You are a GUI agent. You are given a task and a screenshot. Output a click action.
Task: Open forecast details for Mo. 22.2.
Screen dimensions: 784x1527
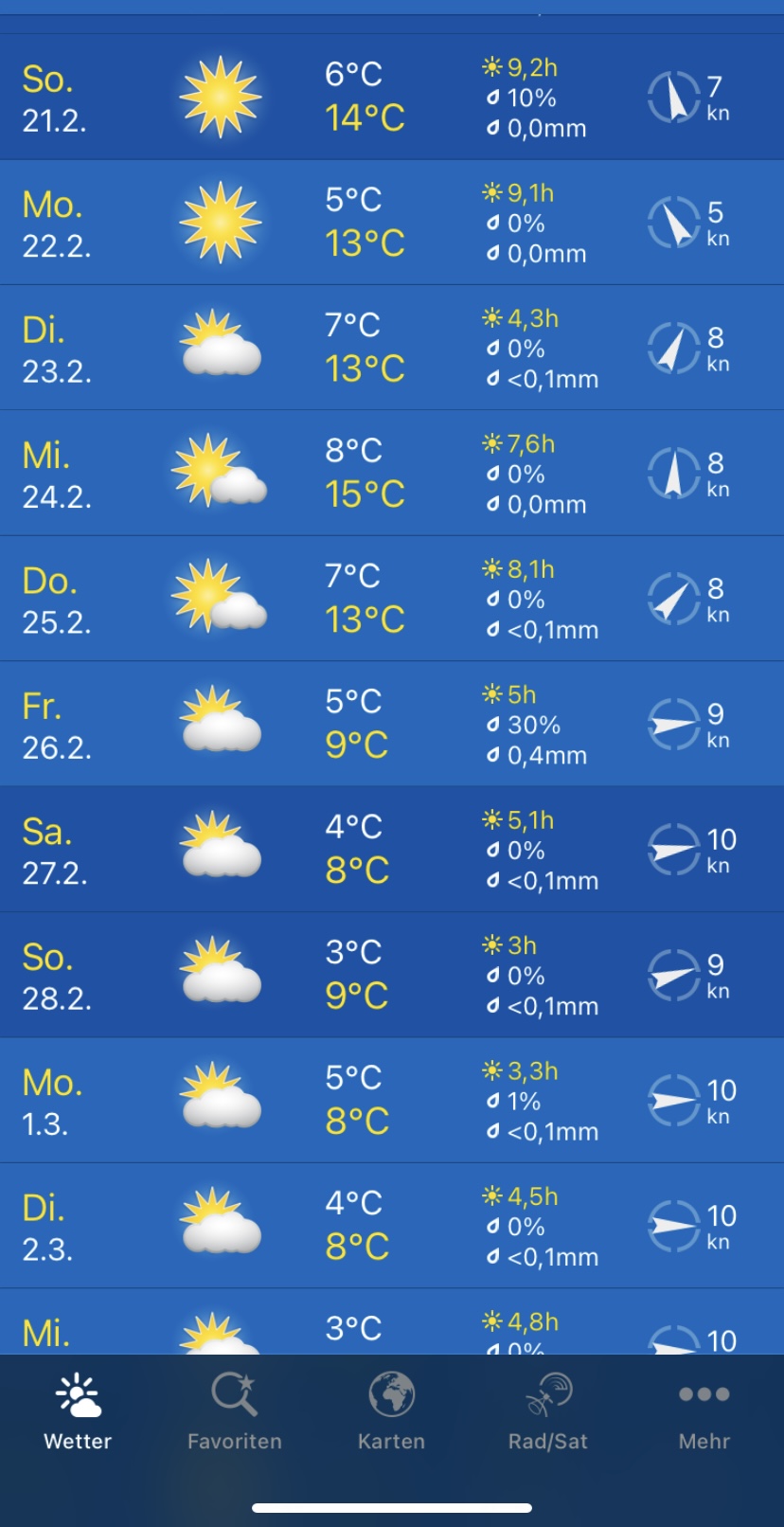[392, 223]
